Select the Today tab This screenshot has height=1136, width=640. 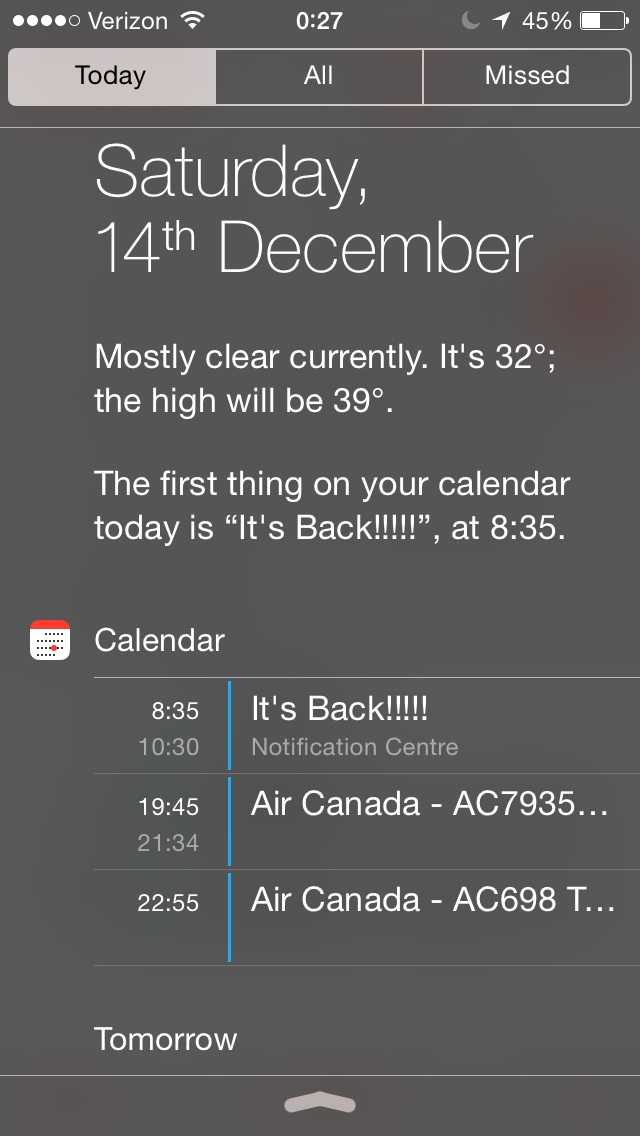coord(112,76)
